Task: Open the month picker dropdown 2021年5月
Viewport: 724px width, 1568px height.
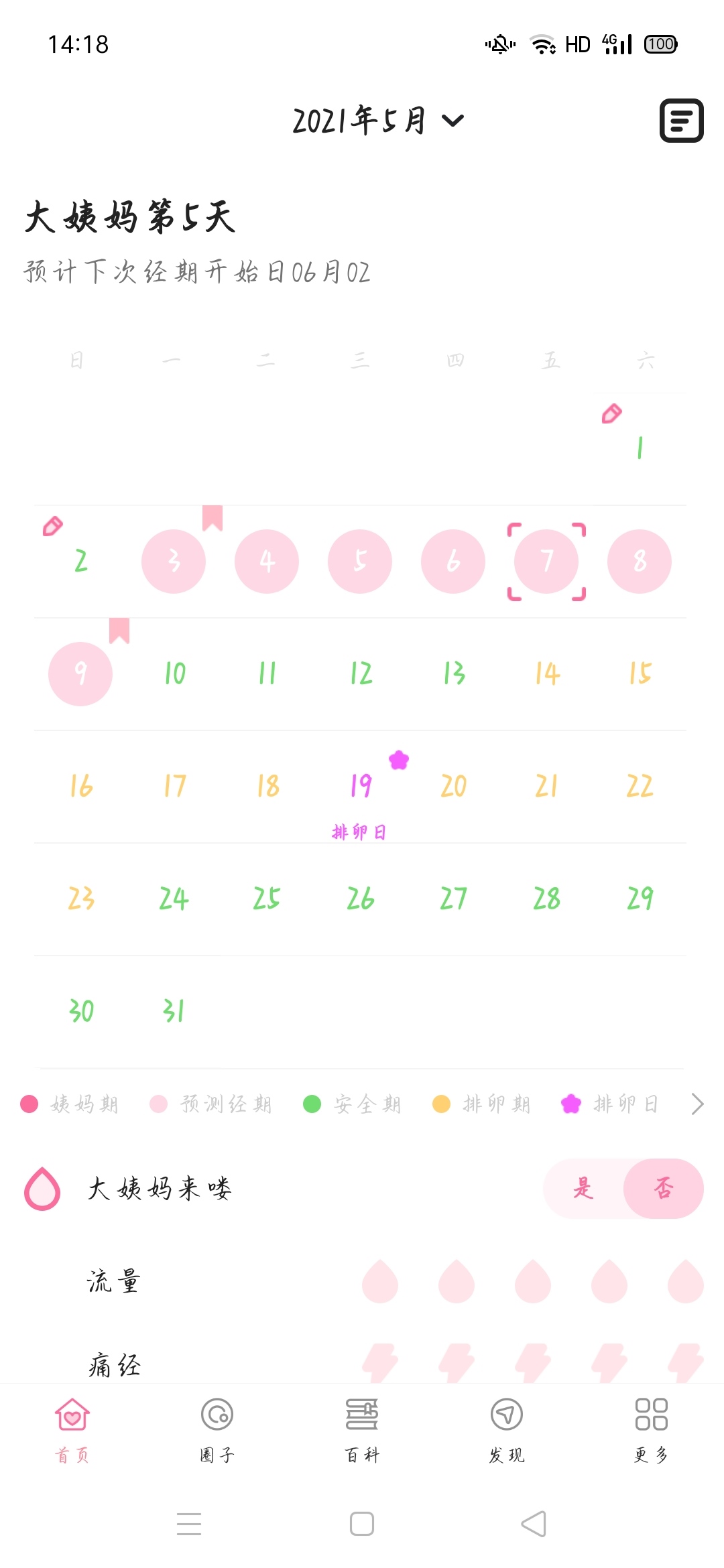Action: (x=377, y=121)
